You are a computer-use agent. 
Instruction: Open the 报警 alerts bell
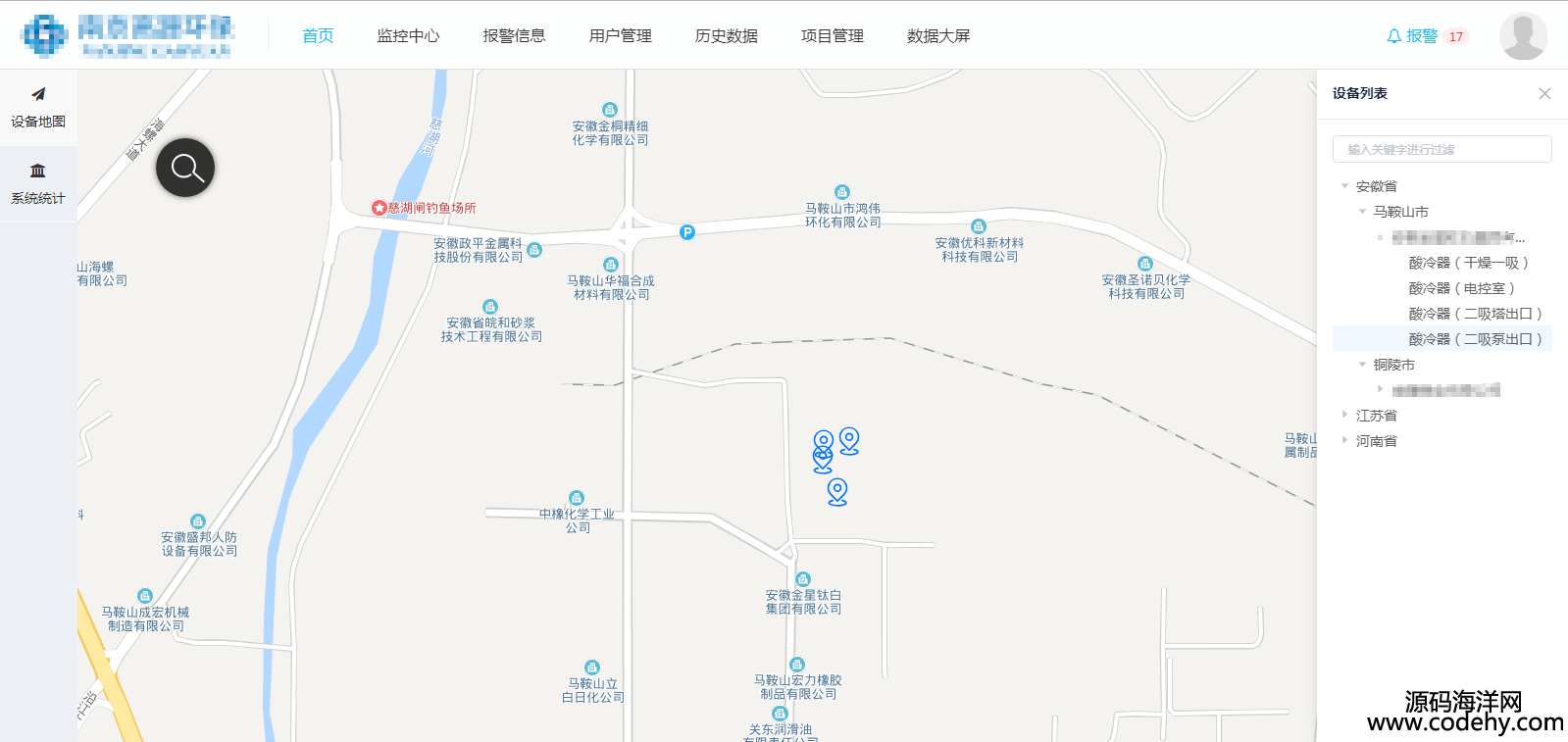(1413, 36)
